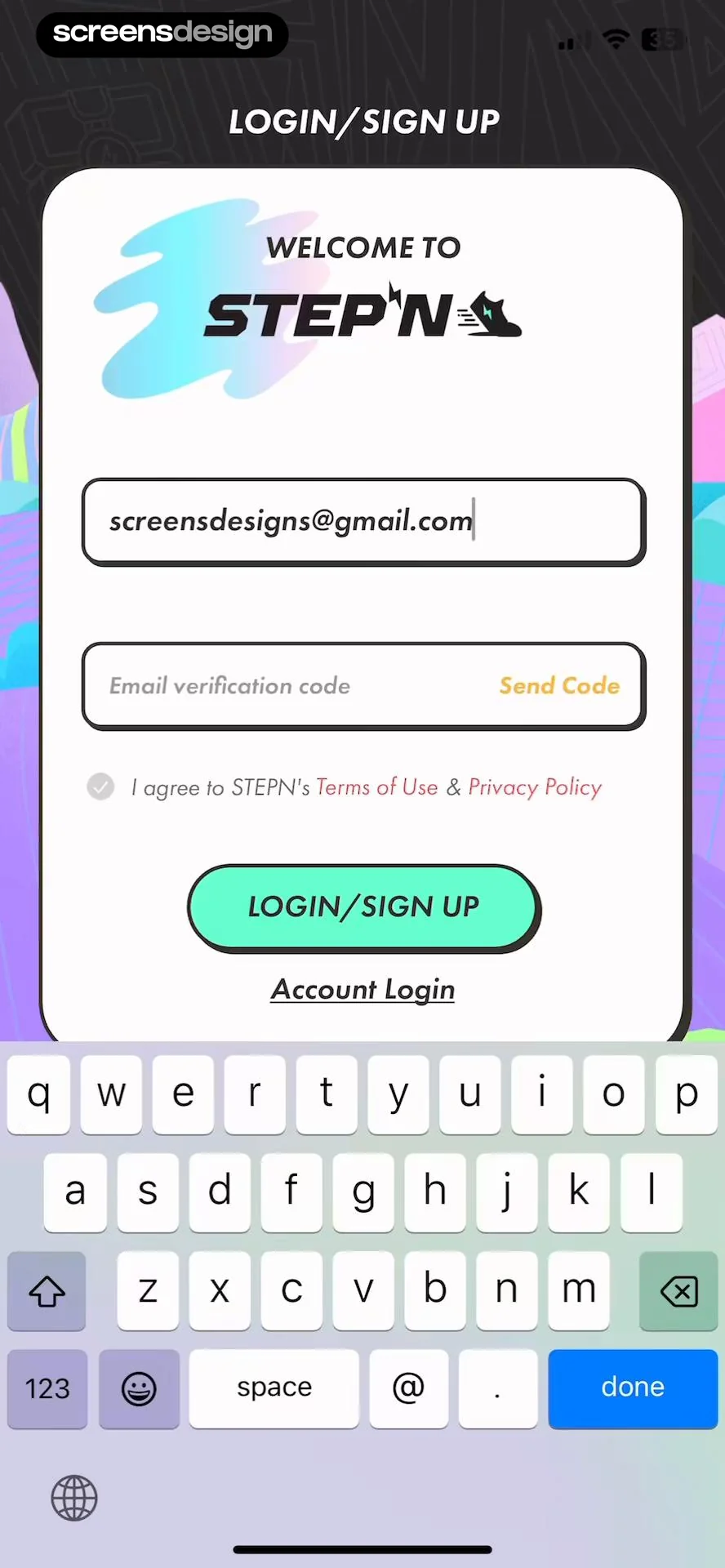This screenshot has height=1568, width=725.
Task: Select the Email verification code field
Action: tap(269, 686)
